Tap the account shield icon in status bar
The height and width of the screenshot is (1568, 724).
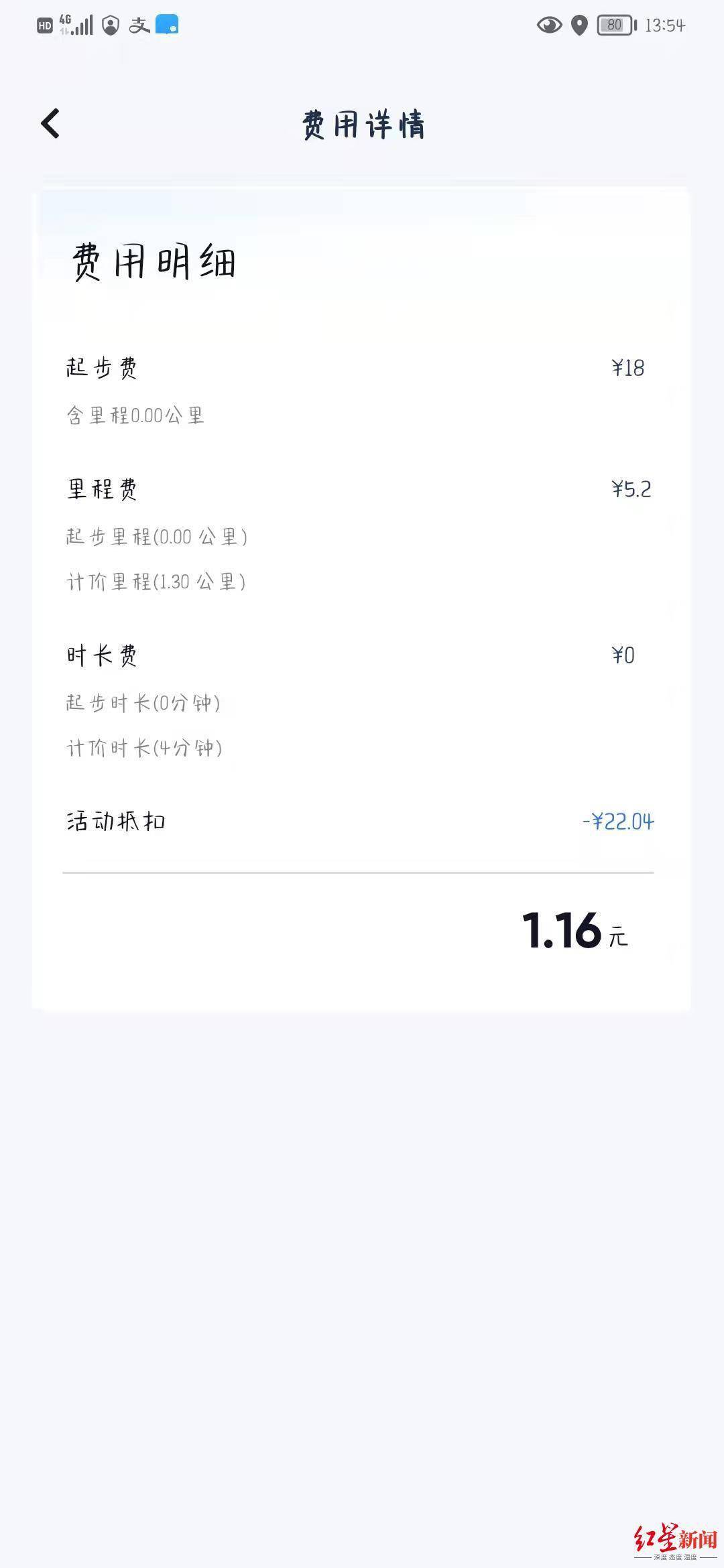pos(109,25)
